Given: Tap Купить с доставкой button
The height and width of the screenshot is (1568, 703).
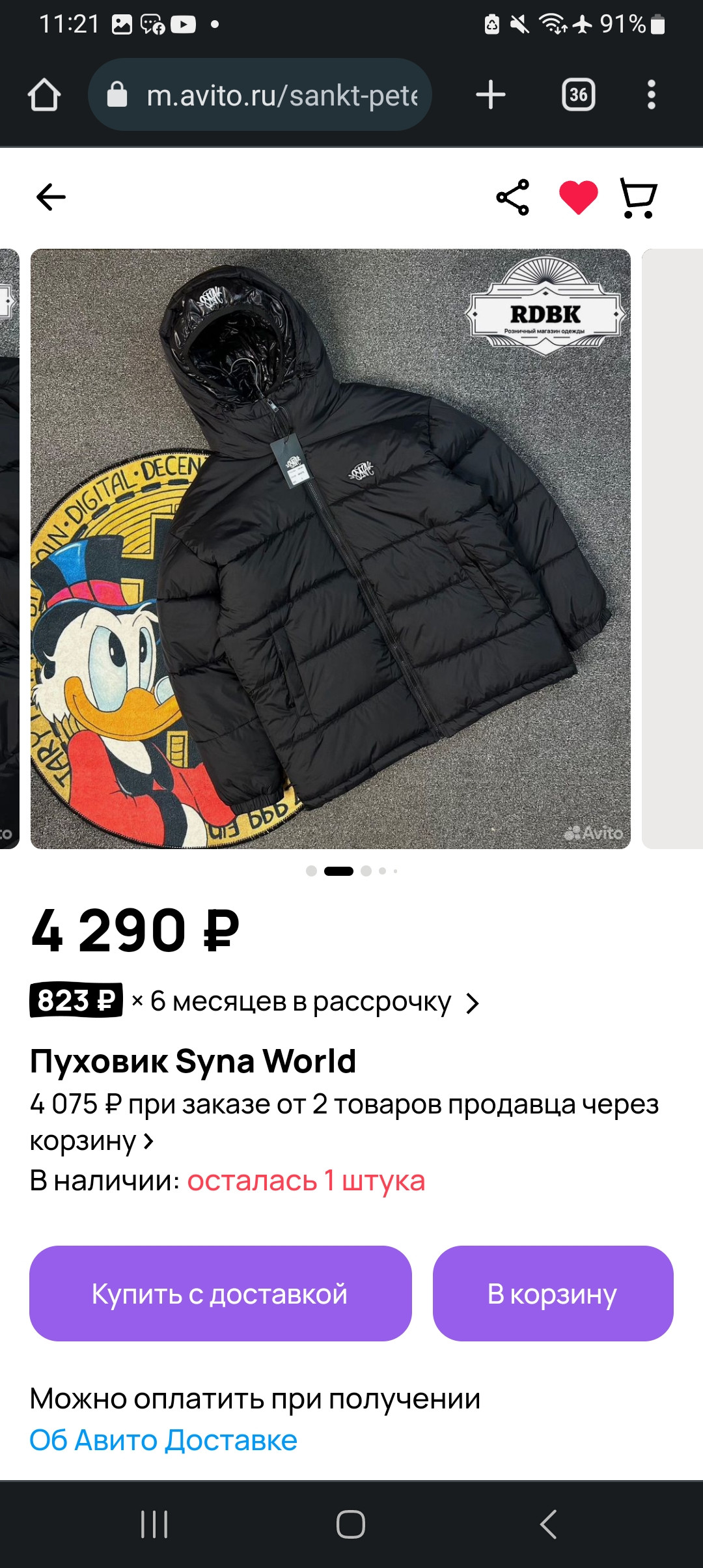Looking at the screenshot, I should (x=220, y=1293).
